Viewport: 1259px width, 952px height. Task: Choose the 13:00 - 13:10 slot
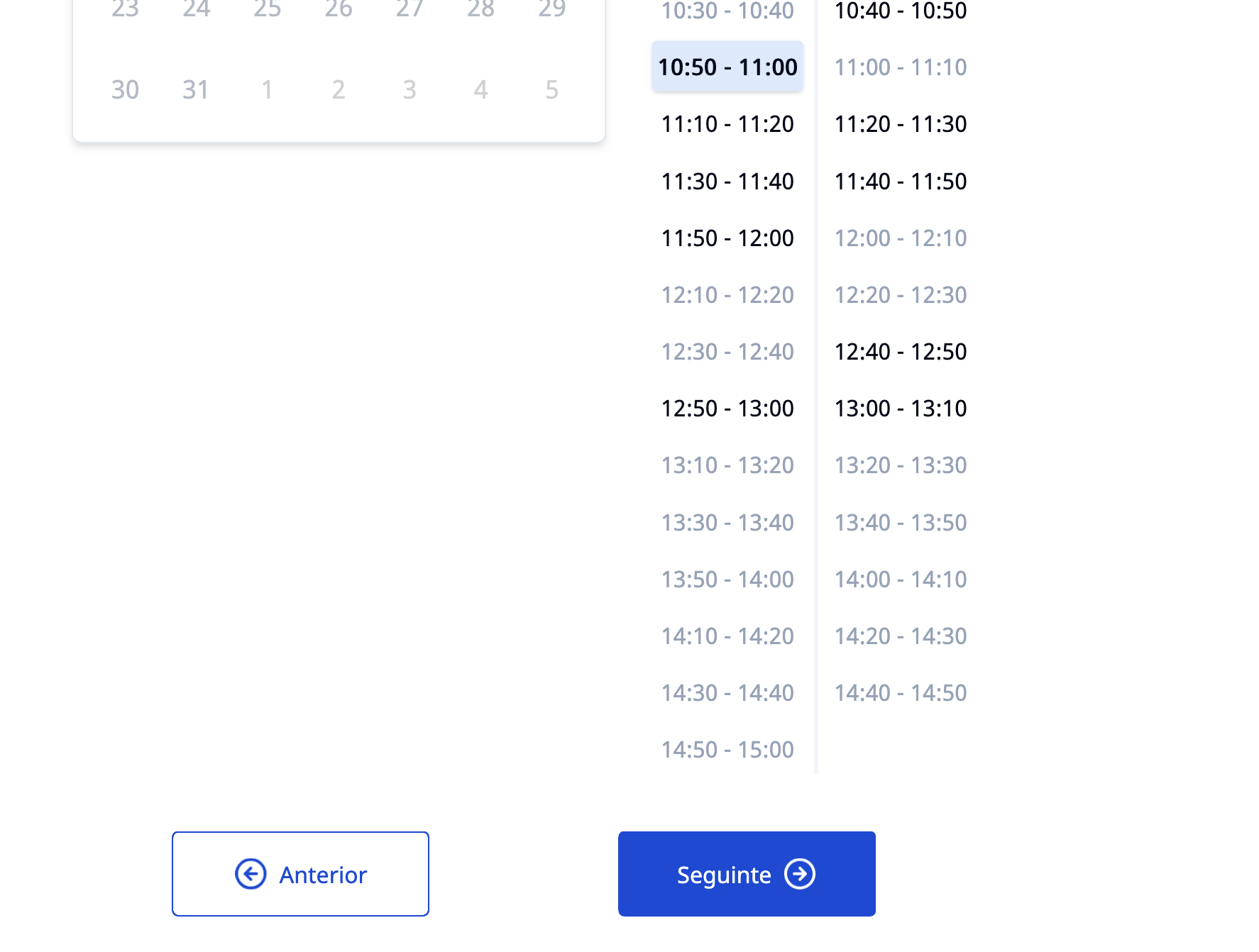[x=901, y=409]
